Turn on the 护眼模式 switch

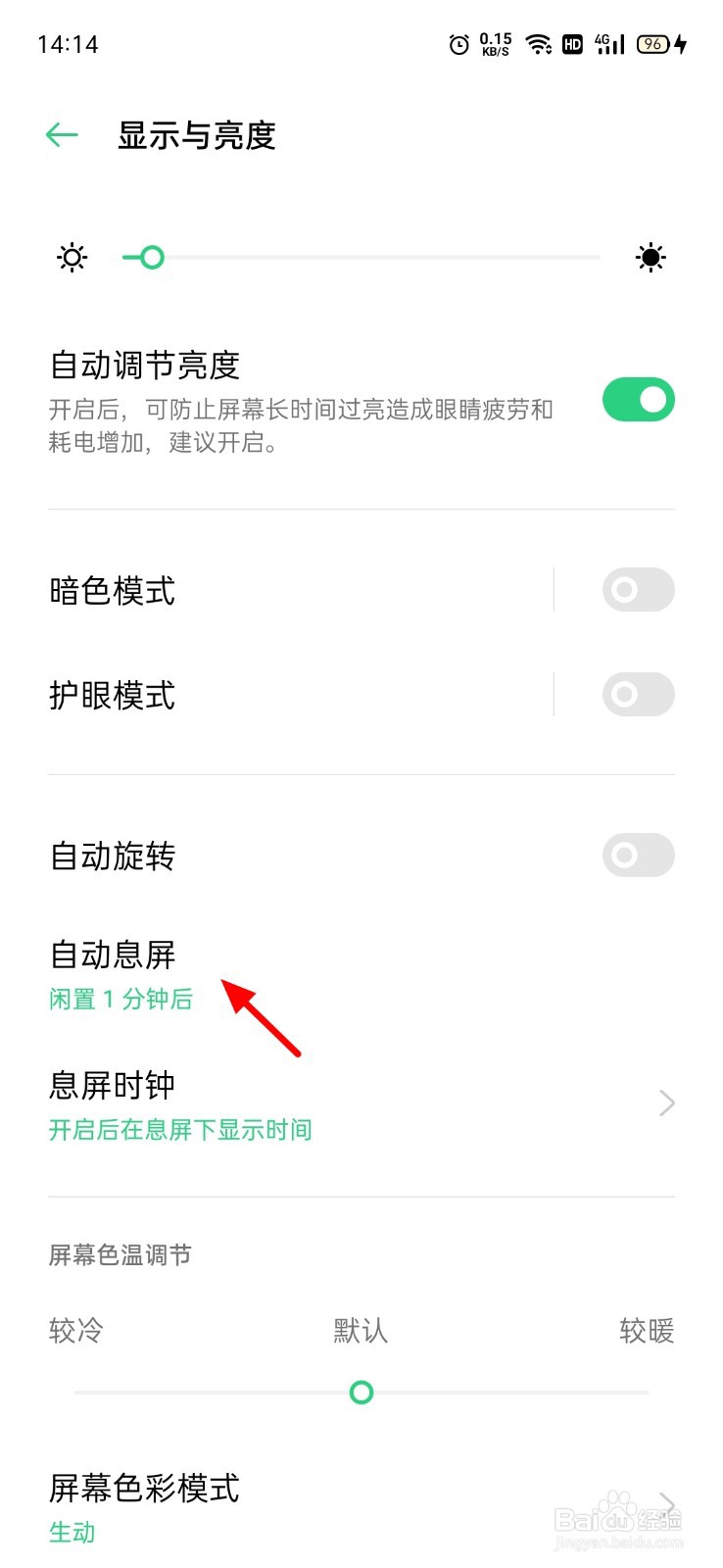click(x=638, y=695)
